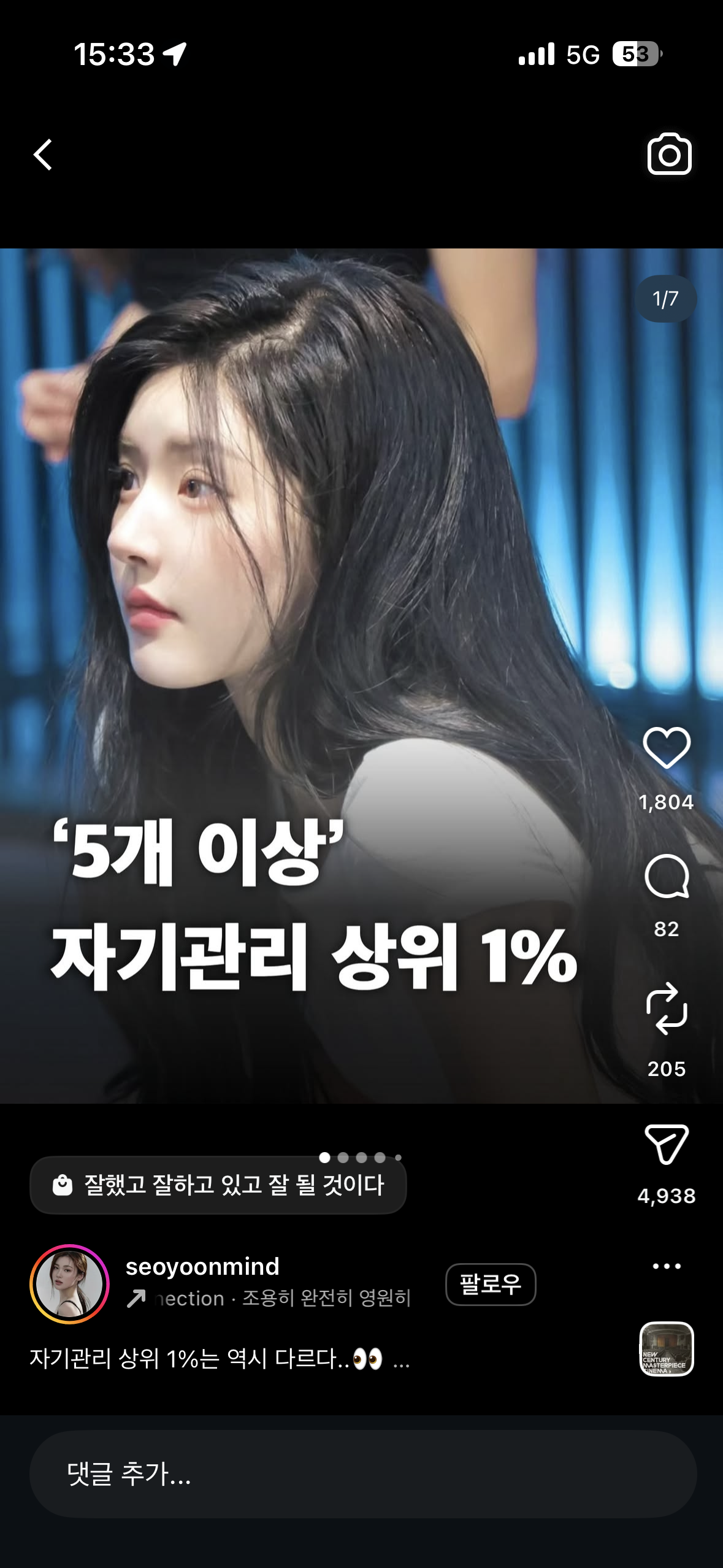Tap the 팔로우 follow button
This screenshot has height=1568, width=723.
pyautogui.click(x=490, y=1284)
